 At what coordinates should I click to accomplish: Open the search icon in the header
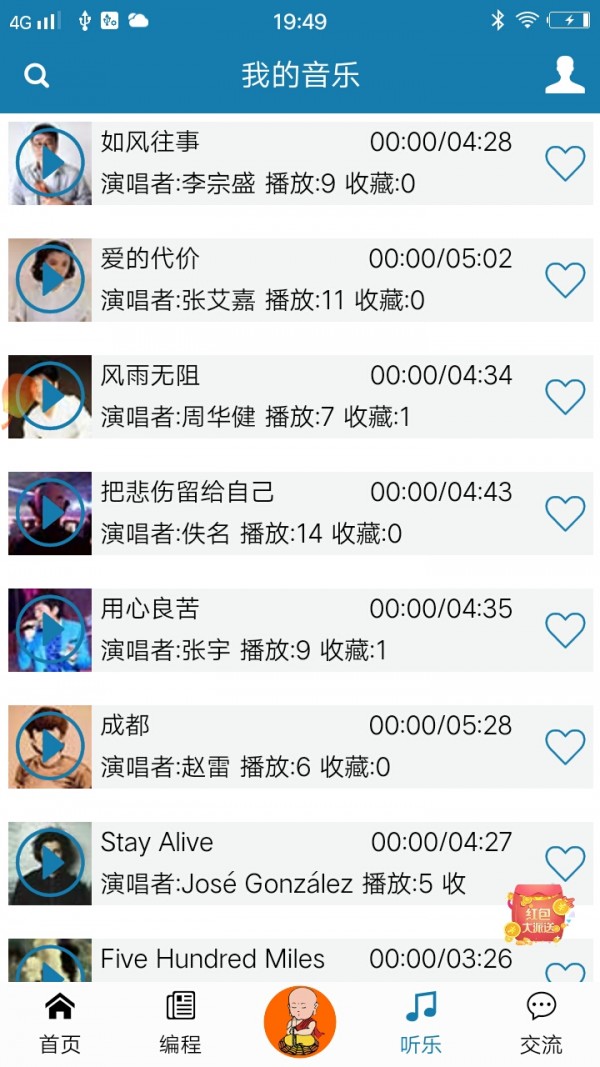point(37,76)
